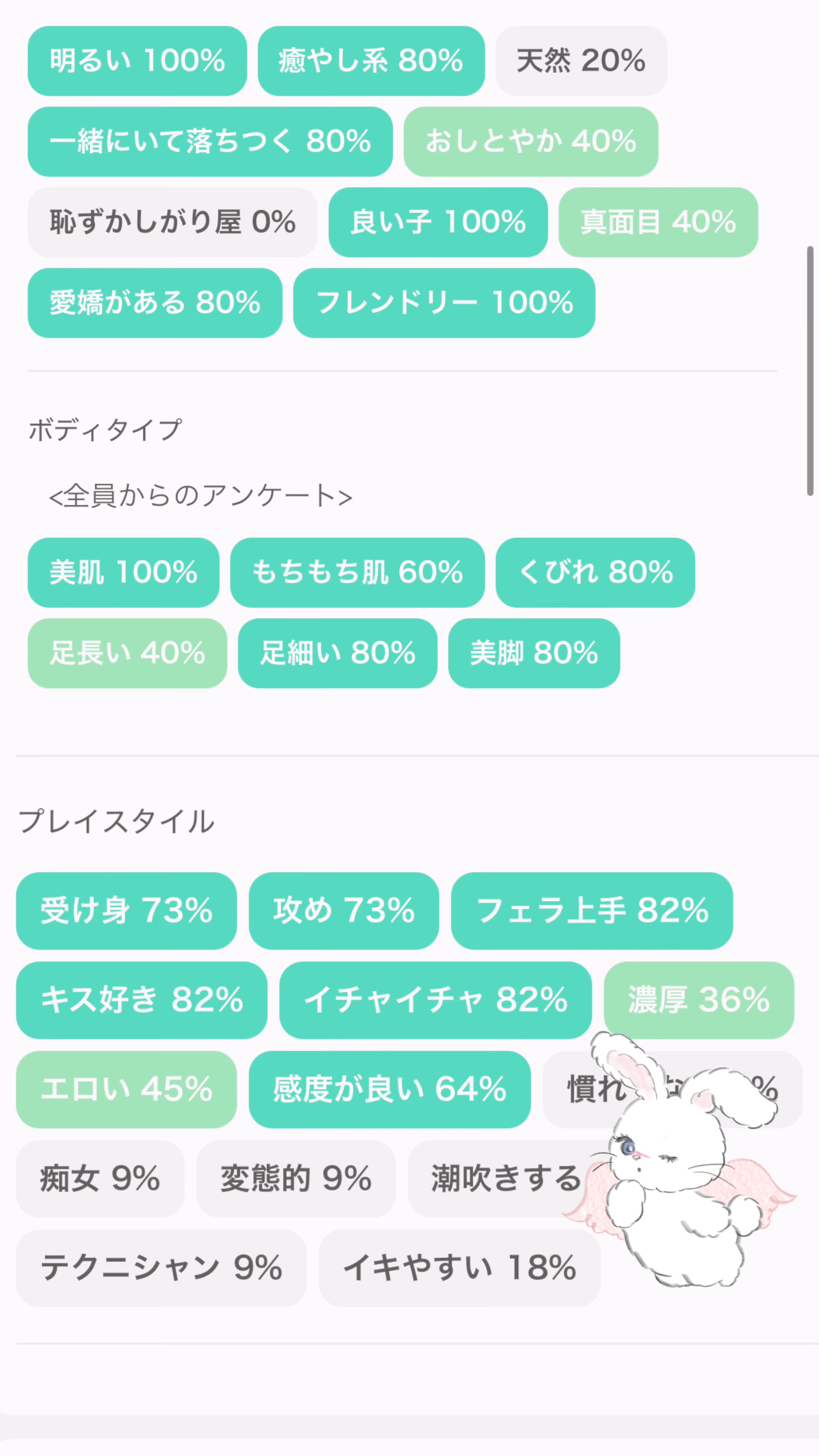Select the 受け身 73% chip
This screenshot has width=819, height=1456.
[126, 911]
